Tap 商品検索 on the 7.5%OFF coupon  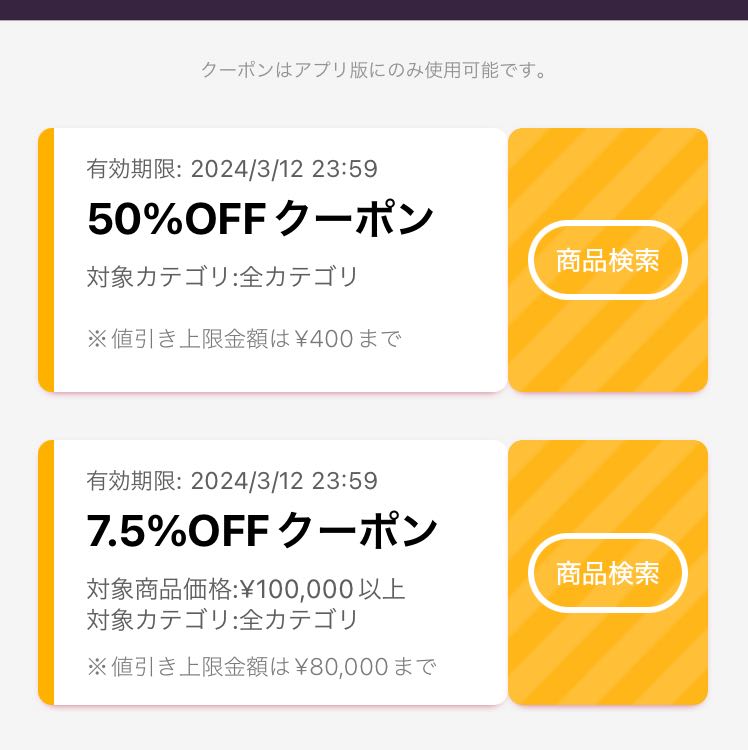607,573
